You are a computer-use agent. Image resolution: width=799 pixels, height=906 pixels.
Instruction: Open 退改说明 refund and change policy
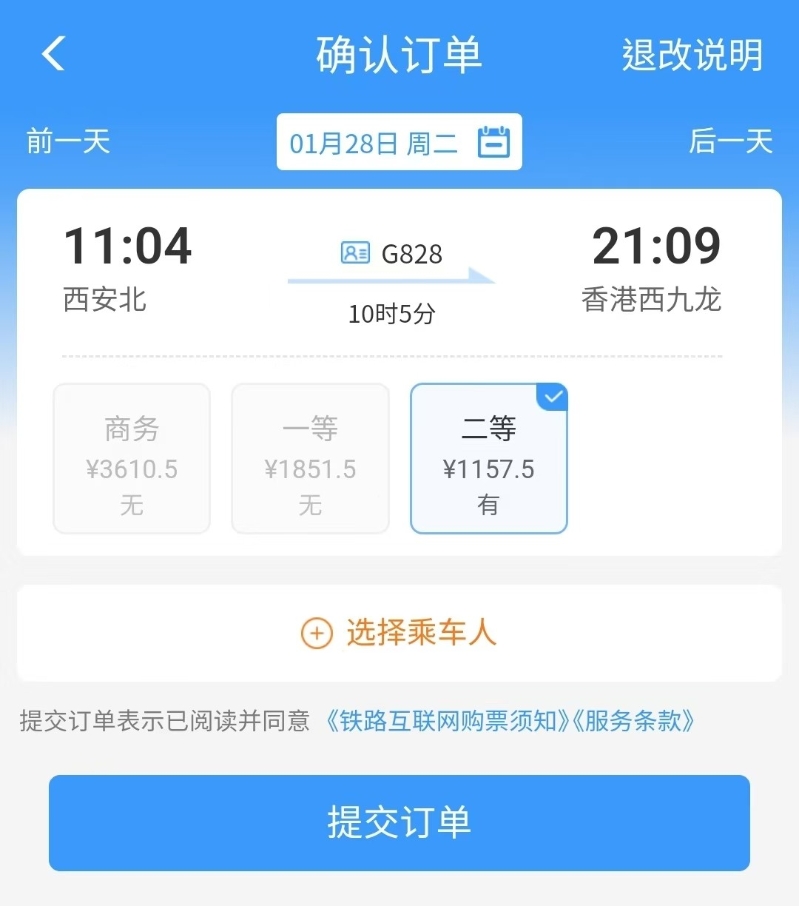click(692, 55)
